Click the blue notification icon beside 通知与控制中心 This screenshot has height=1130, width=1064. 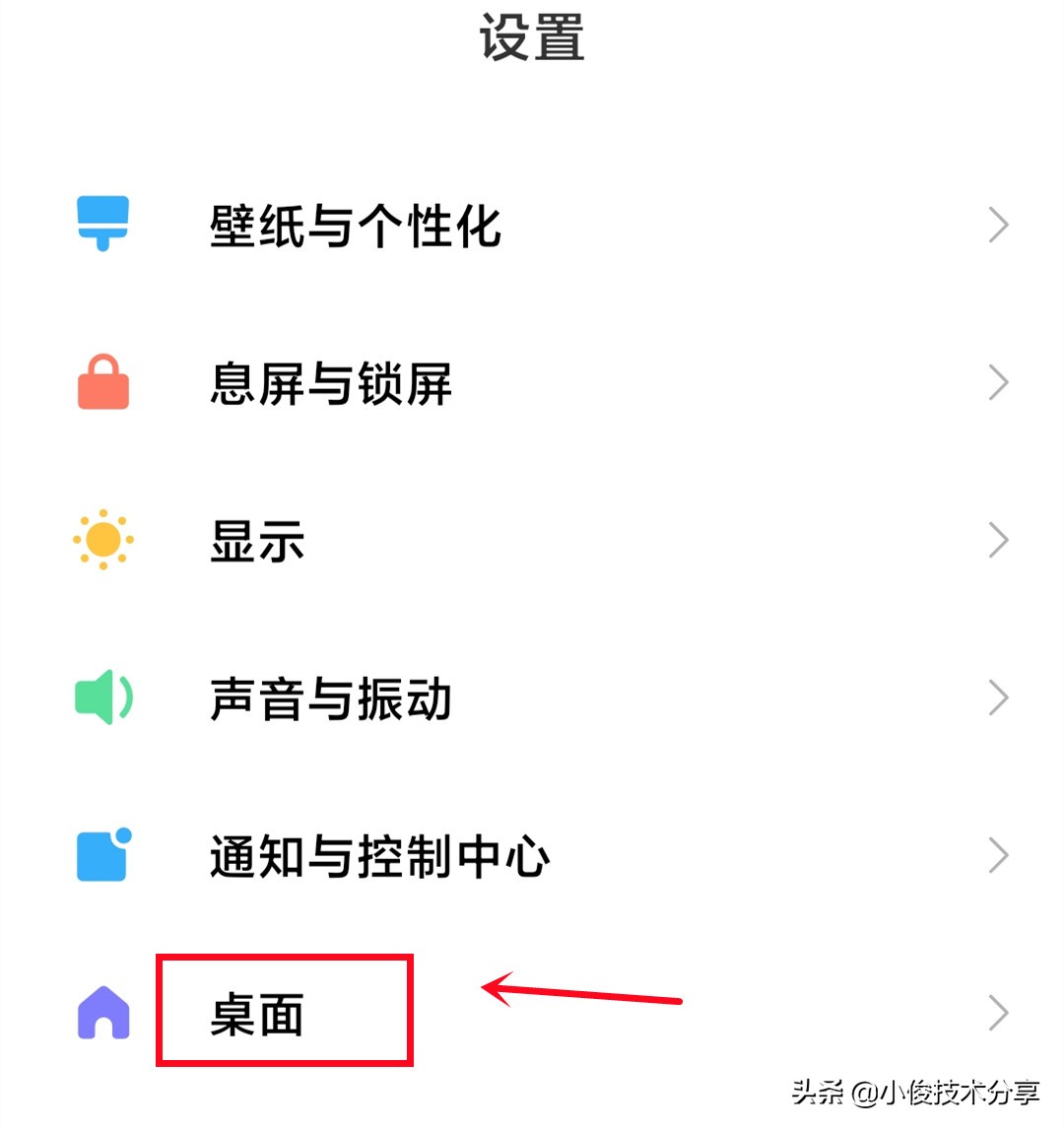point(101,855)
